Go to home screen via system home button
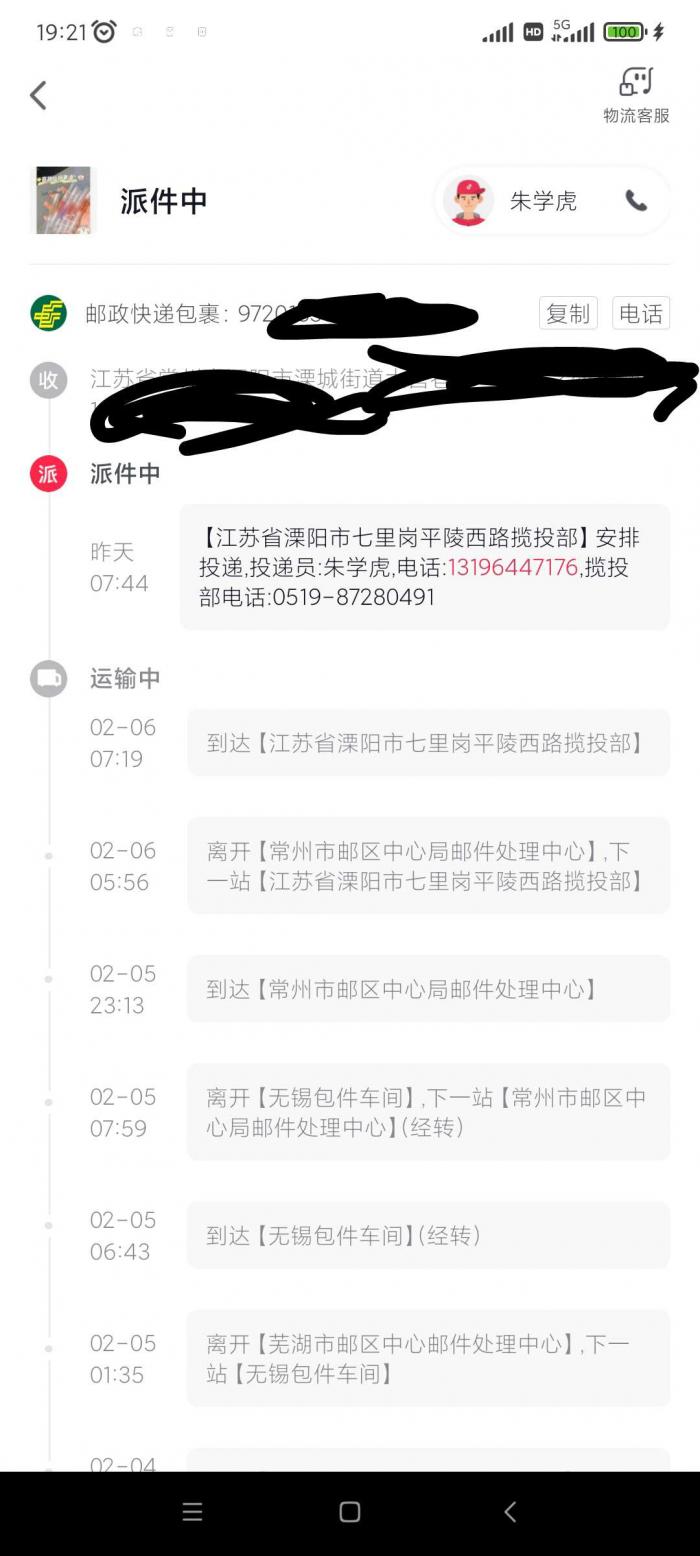The image size is (700, 1556). pyautogui.click(x=349, y=1512)
